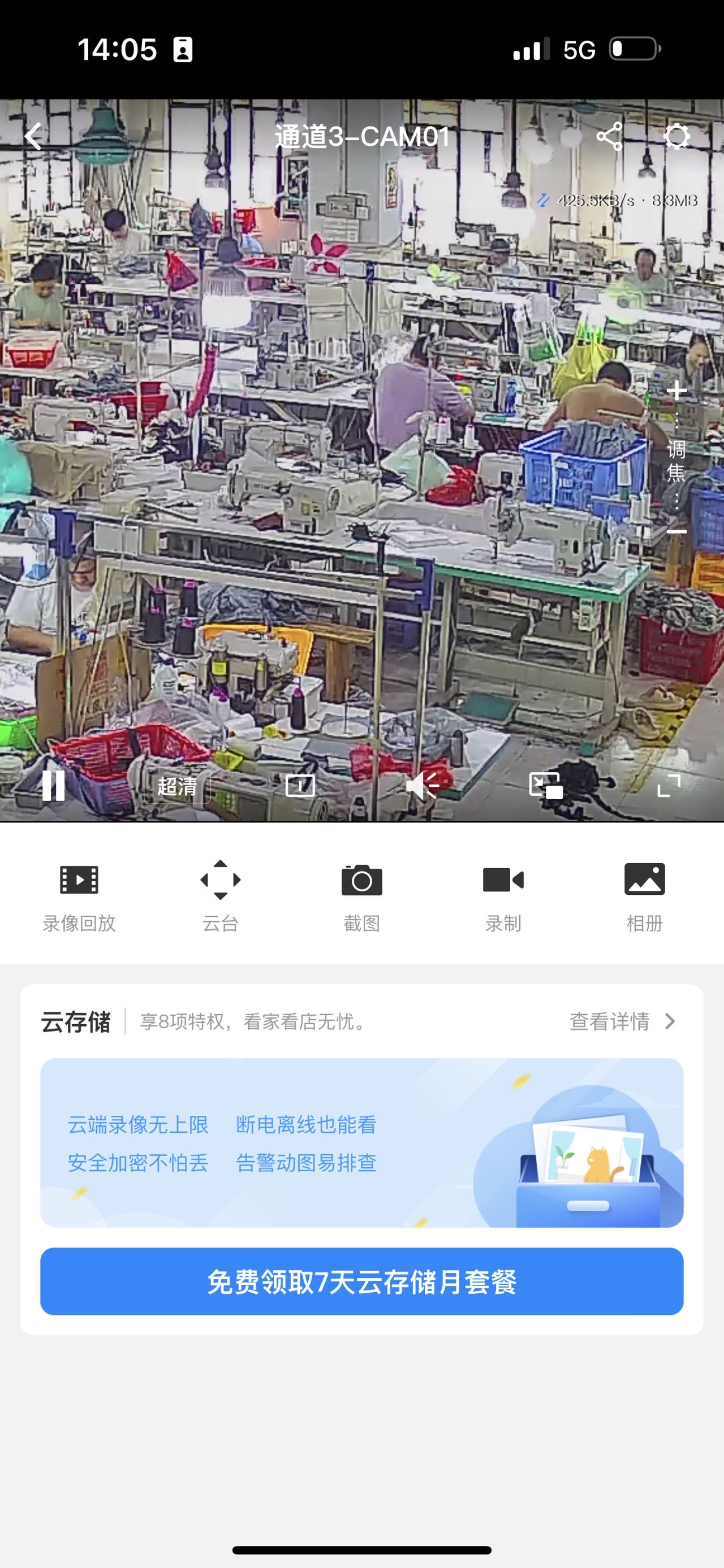Zoom out with the minus focus button
The height and width of the screenshot is (1568, 724).
(676, 531)
